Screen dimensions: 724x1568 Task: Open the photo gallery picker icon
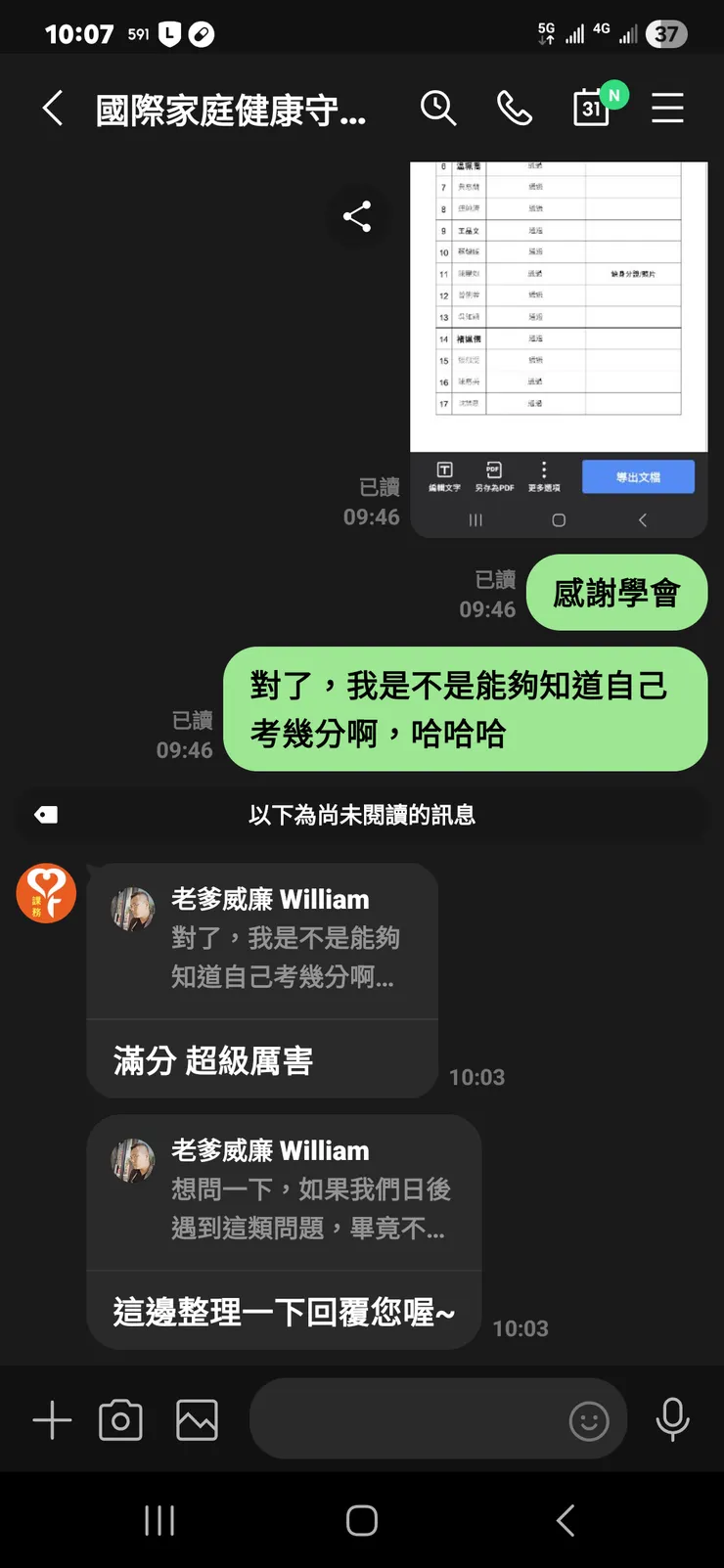click(x=196, y=1419)
